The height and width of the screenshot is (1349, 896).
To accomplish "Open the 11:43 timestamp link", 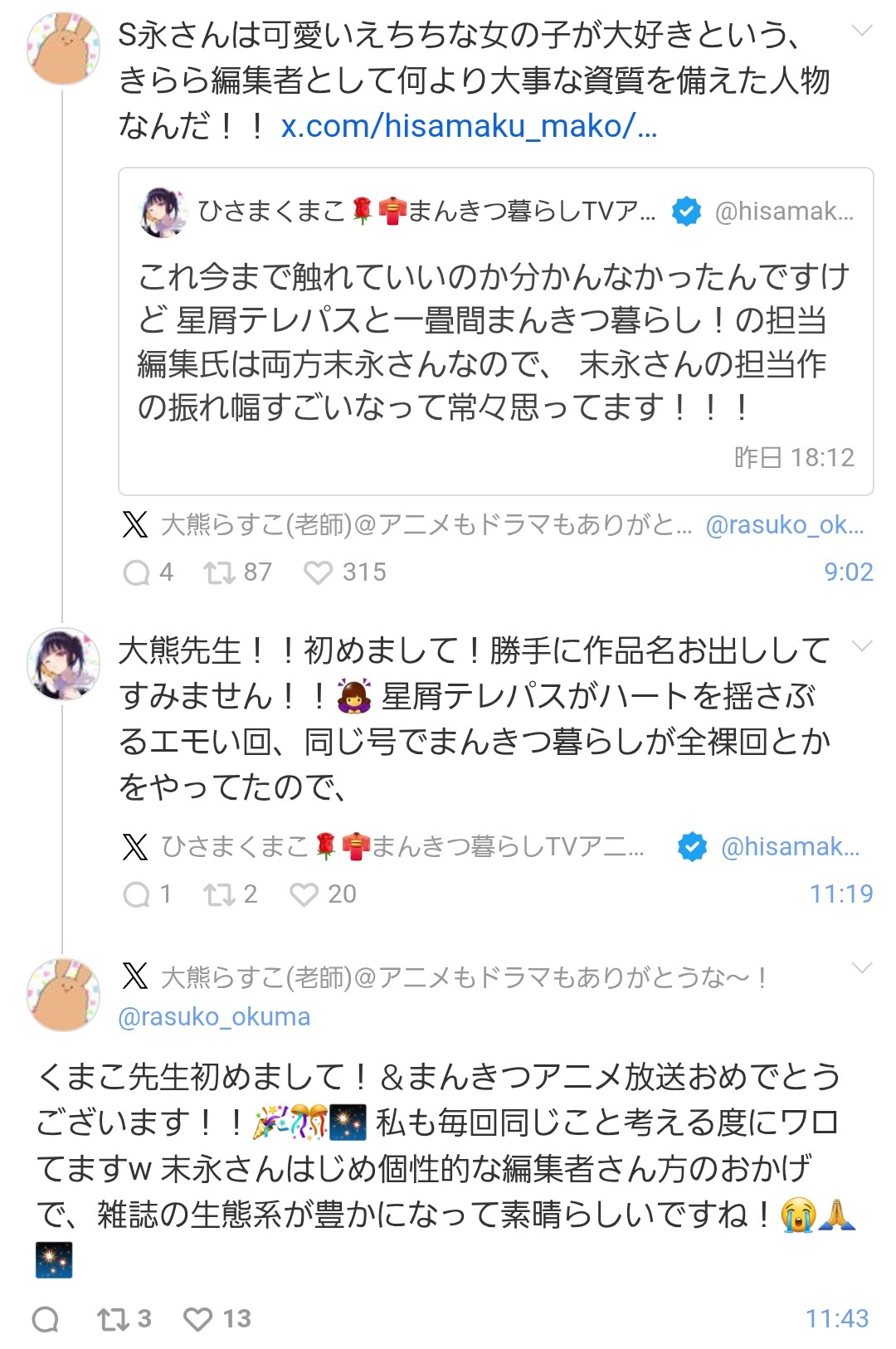I will 836,1318.
